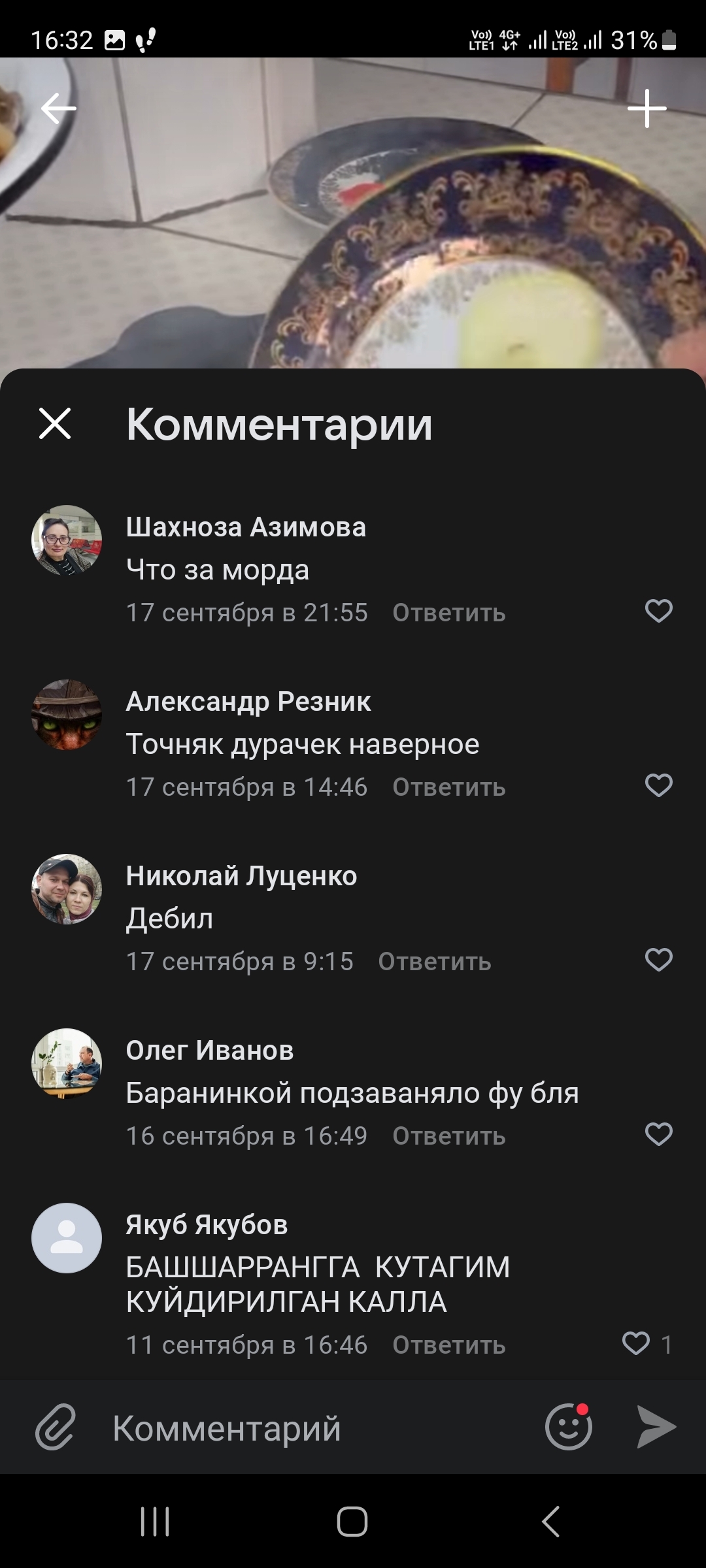Close the Комментарии panel
Viewport: 706px width, 1568px height.
[x=55, y=423]
